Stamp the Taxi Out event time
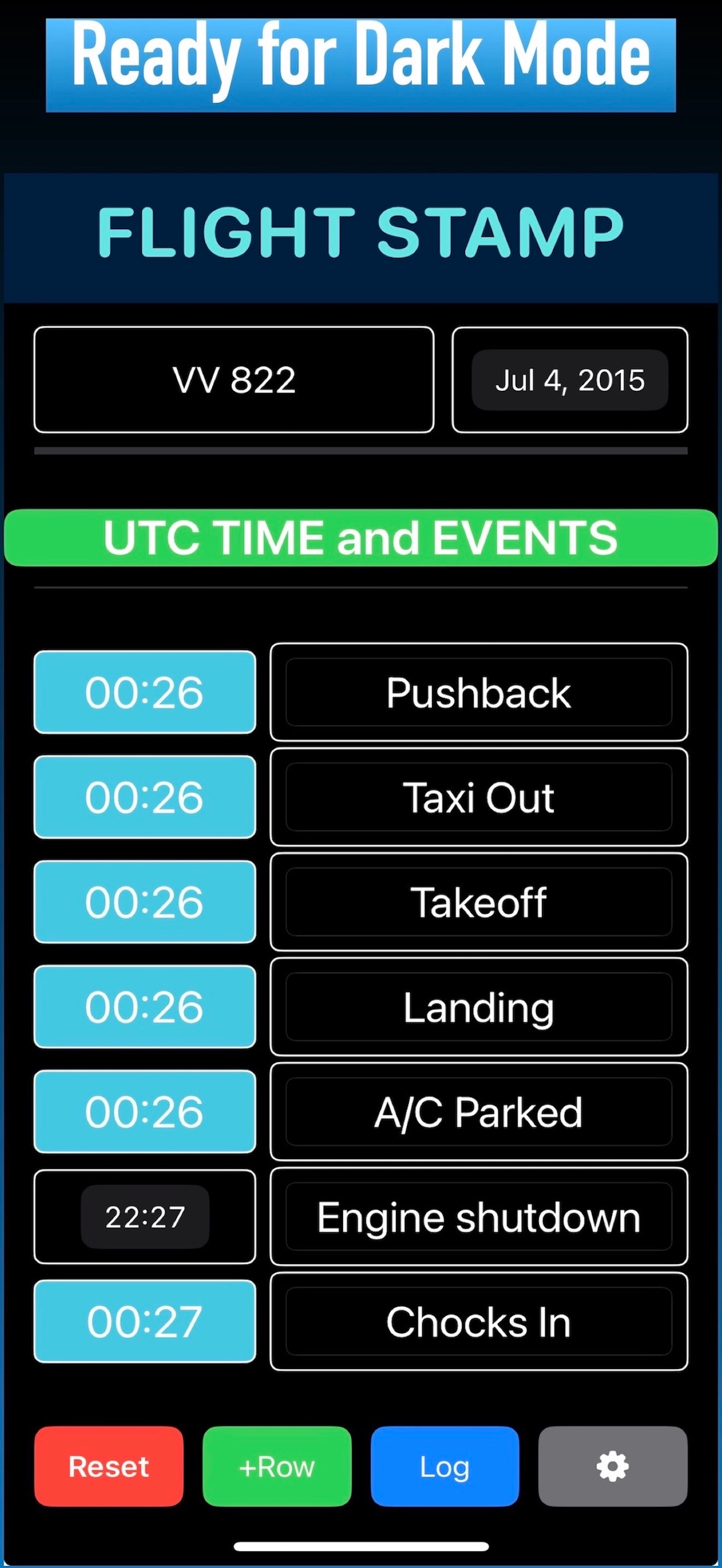 479,797
